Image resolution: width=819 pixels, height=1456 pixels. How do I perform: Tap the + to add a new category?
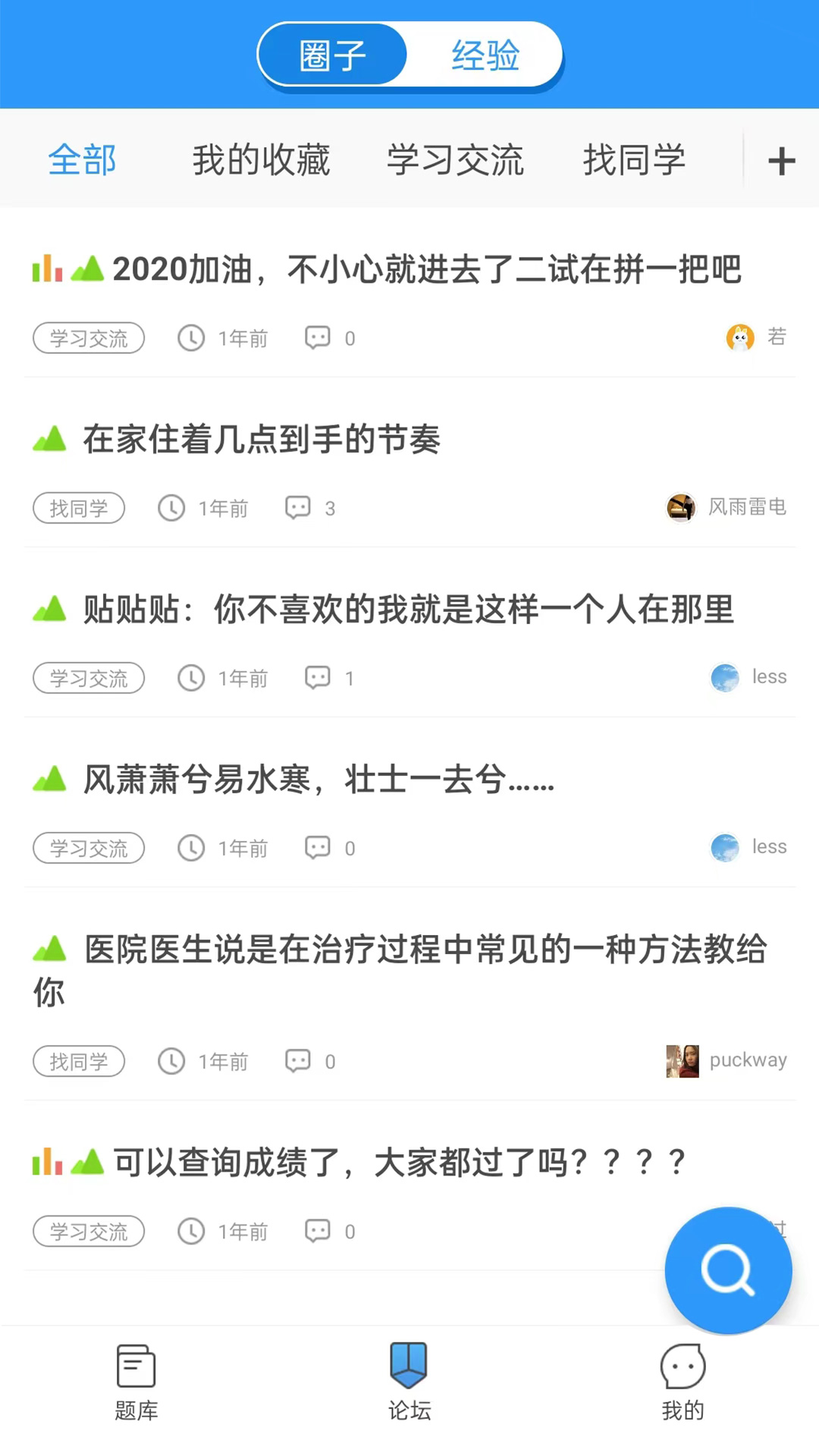pyautogui.click(x=781, y=160)
